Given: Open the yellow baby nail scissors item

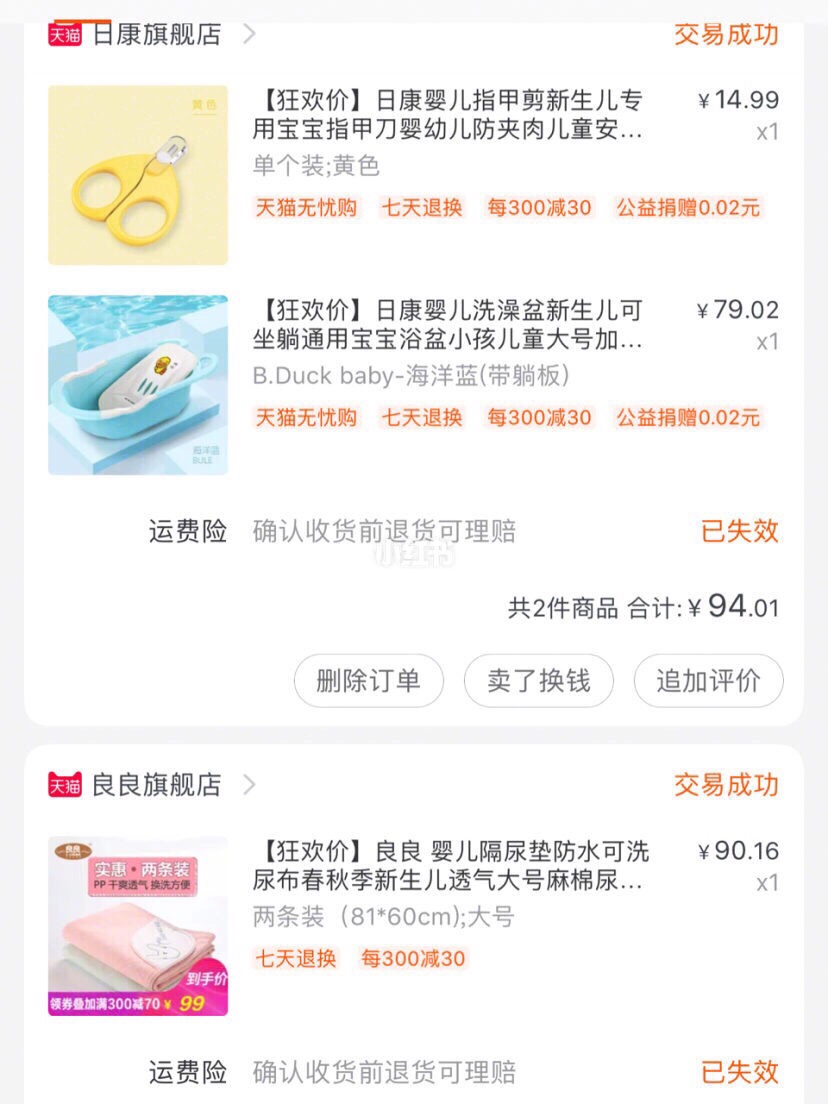Looking at the screenshot, I should 138,175.
